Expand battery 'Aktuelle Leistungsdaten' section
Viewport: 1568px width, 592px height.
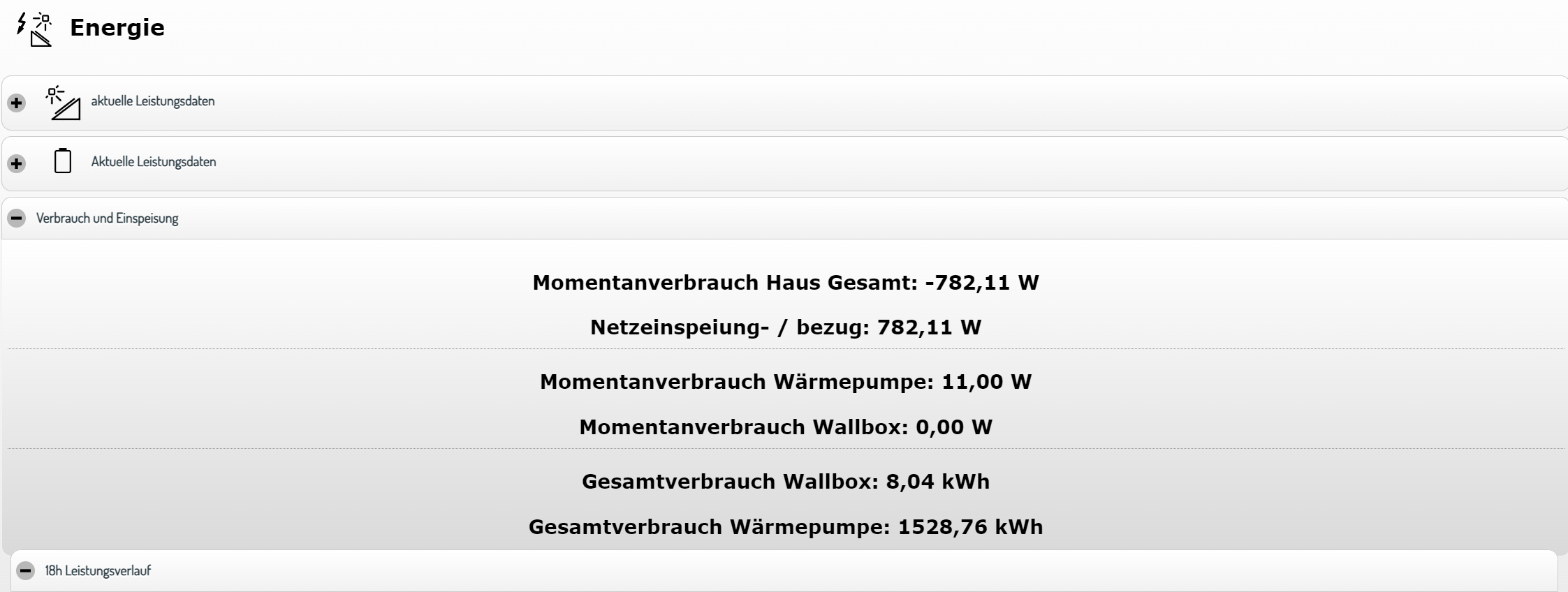(x=17, y=164)
